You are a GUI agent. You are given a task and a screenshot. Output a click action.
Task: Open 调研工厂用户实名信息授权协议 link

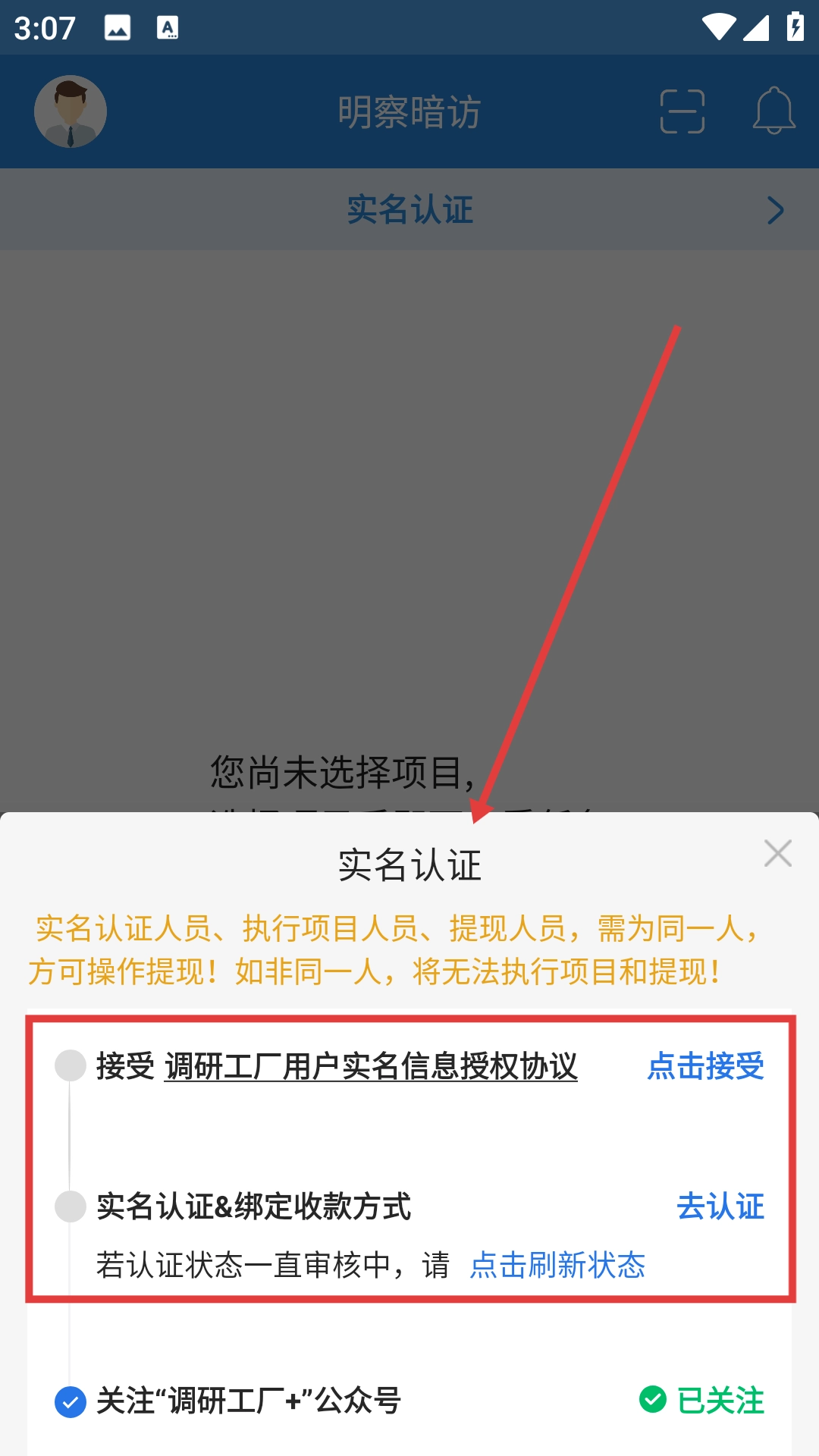click(x=371, y=1066)
